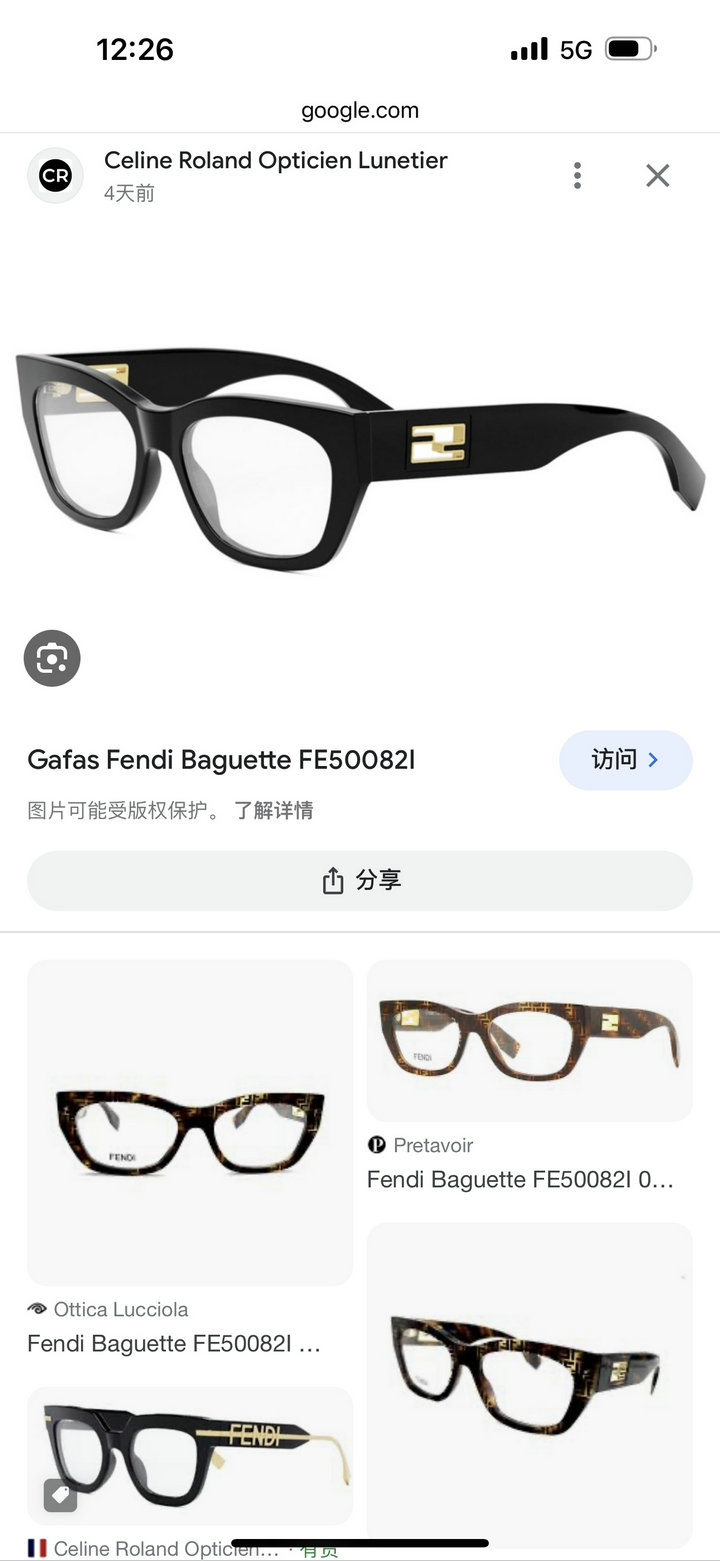Close the image preview
The width and height of the screenshot is (720, 1561).
(657, 176)
